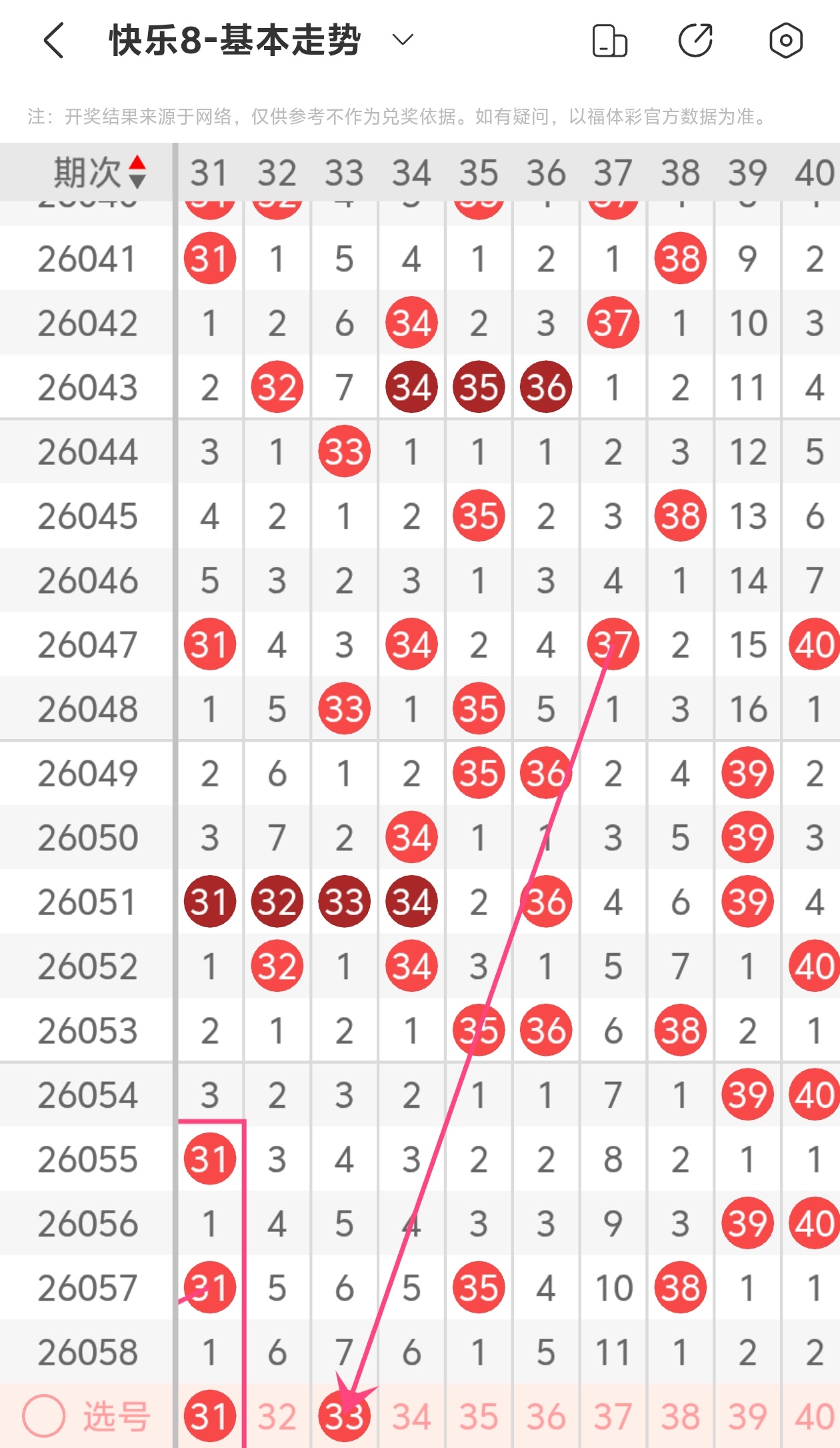
Task: Choose number 34 in the 选号 row
Action: 411,1417
